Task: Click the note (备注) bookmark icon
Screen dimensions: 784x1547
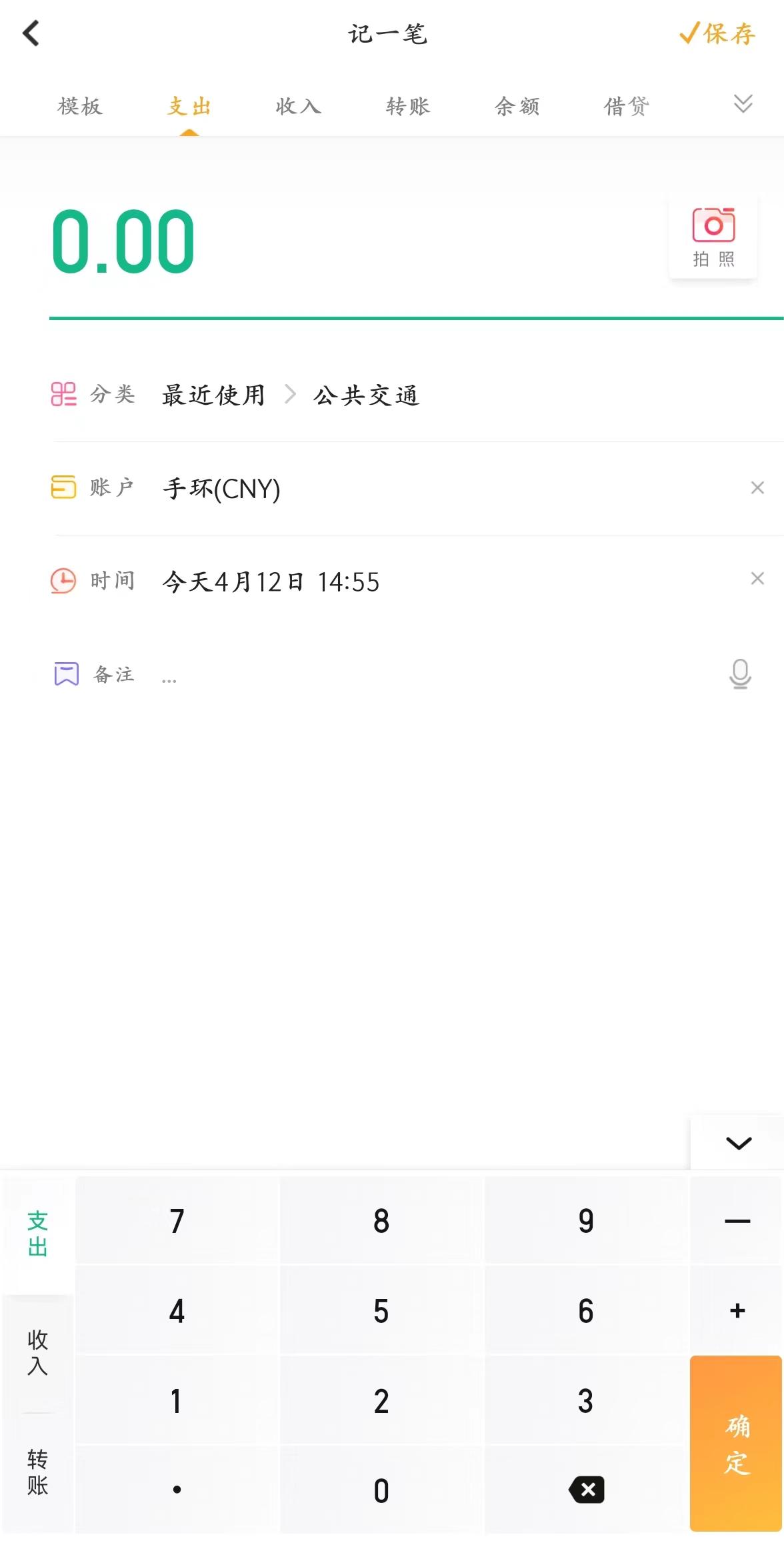Action: [x=65, y=674]
